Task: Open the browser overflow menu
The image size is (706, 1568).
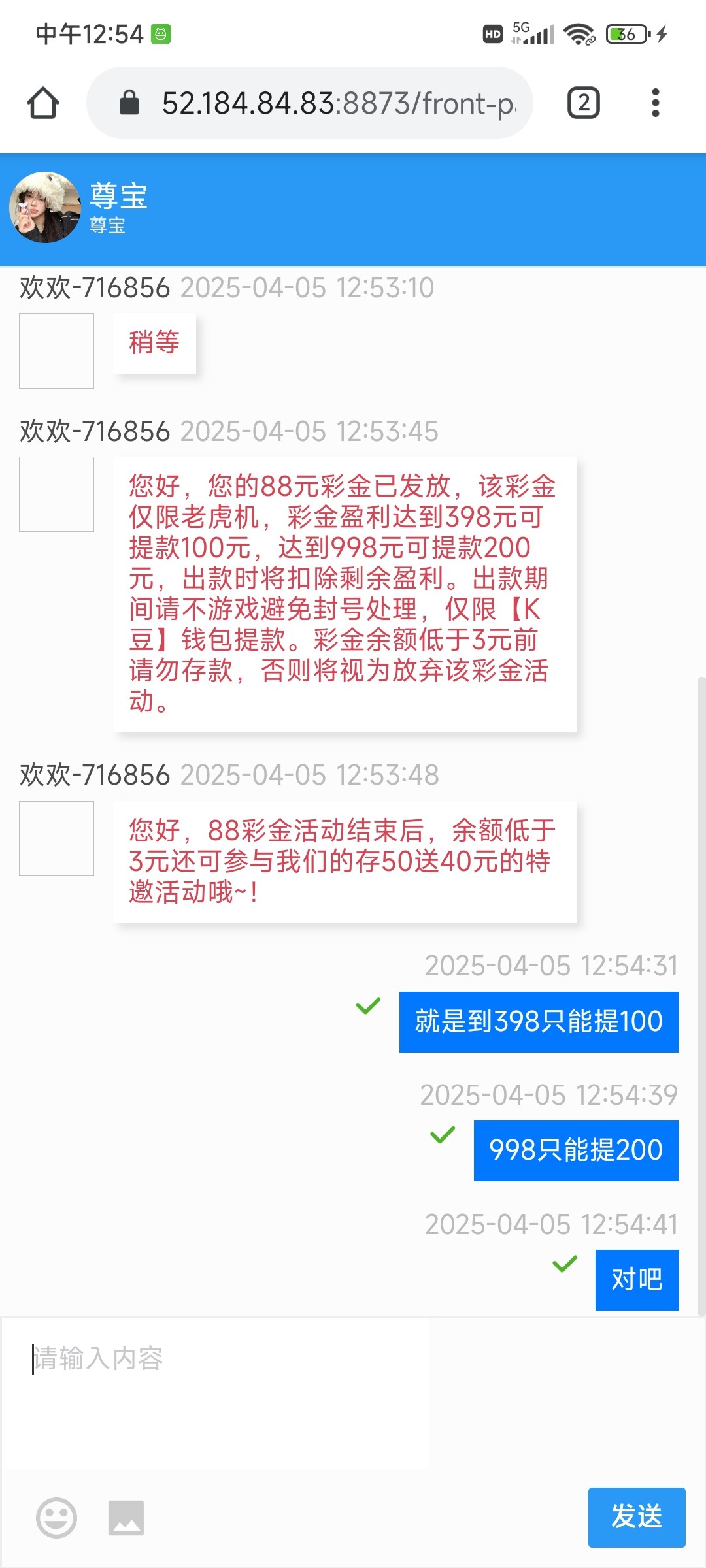Action: pos(655,103)
